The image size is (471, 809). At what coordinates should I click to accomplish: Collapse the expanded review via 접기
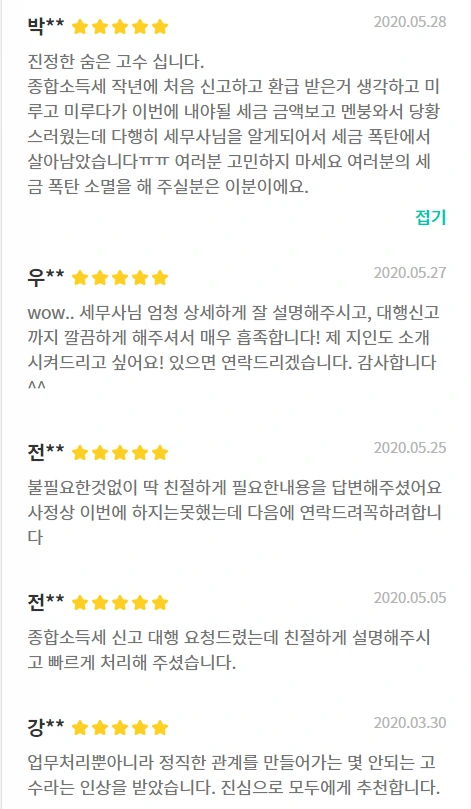[430, 217]
